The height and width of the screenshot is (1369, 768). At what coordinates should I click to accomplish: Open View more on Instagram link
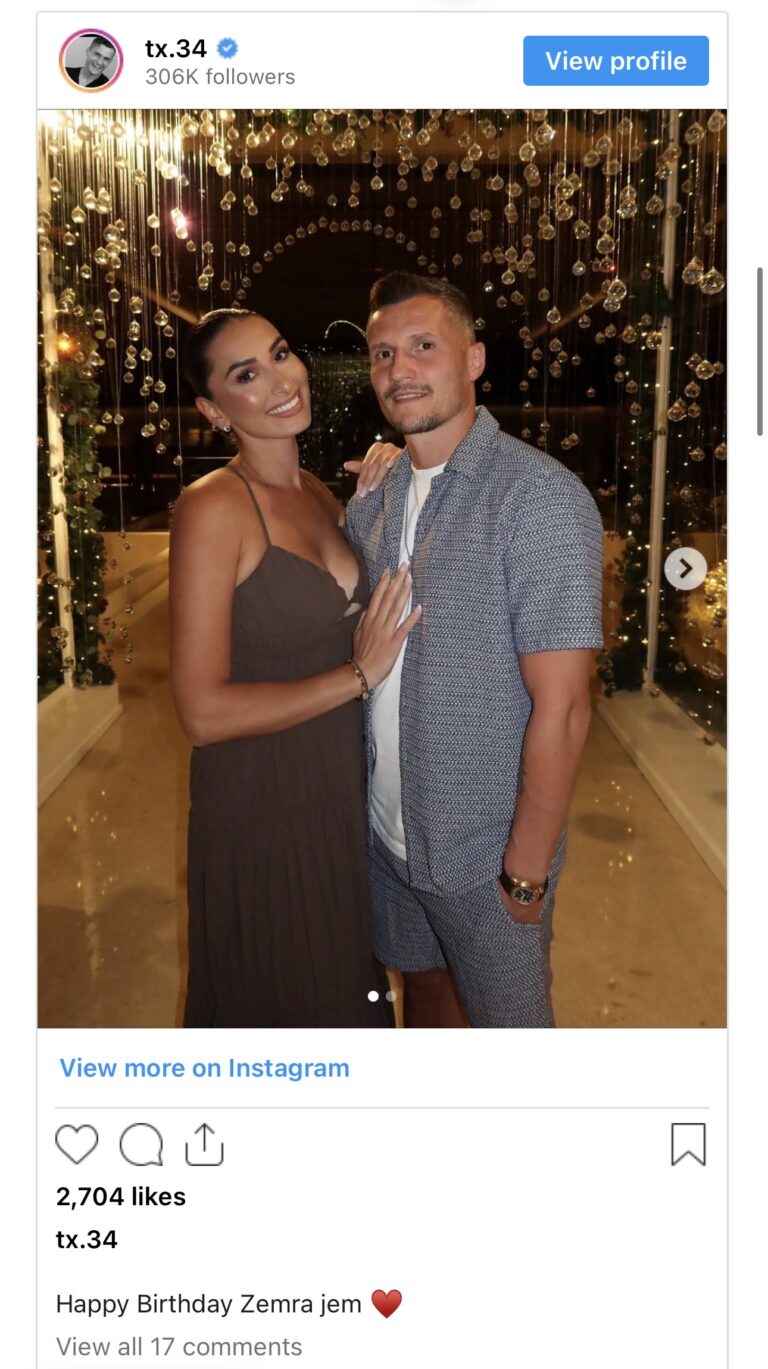[x=204, y=1068]
